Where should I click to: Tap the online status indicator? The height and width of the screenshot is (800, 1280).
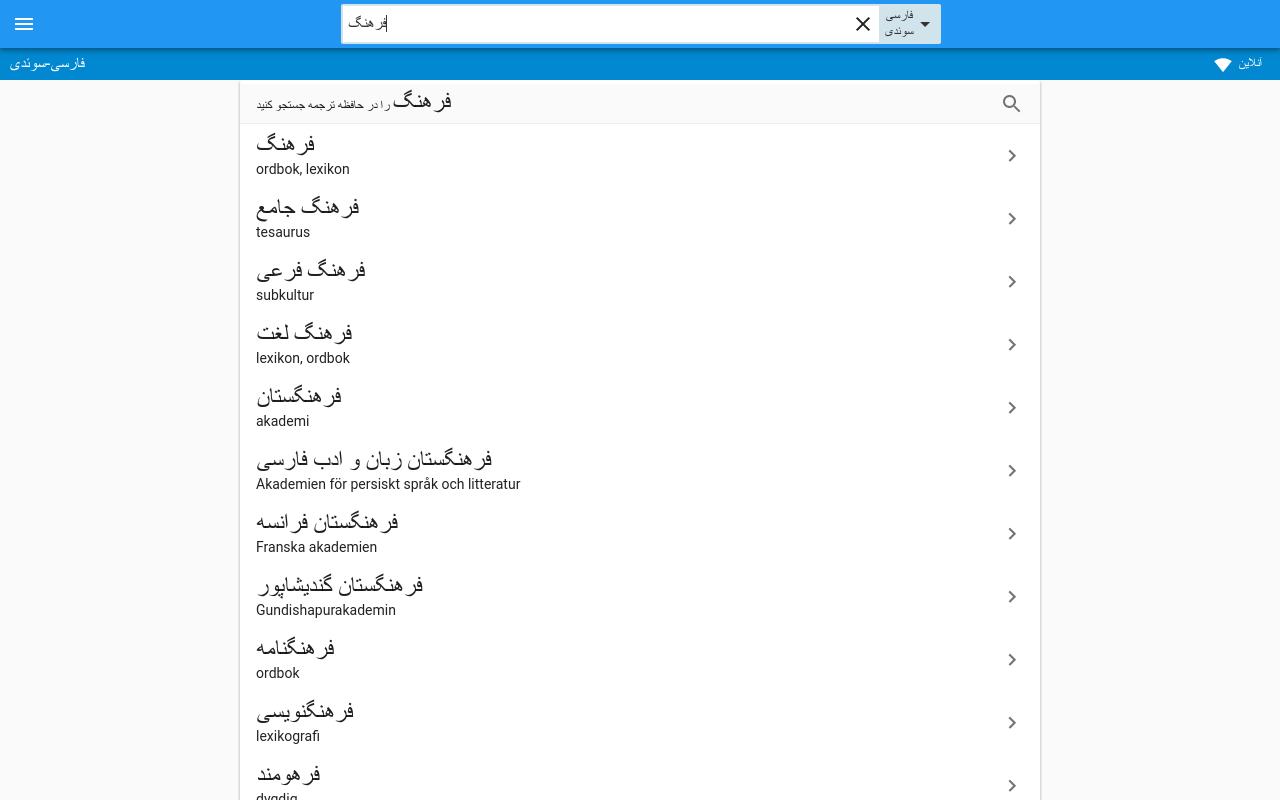click(1237, 64)
